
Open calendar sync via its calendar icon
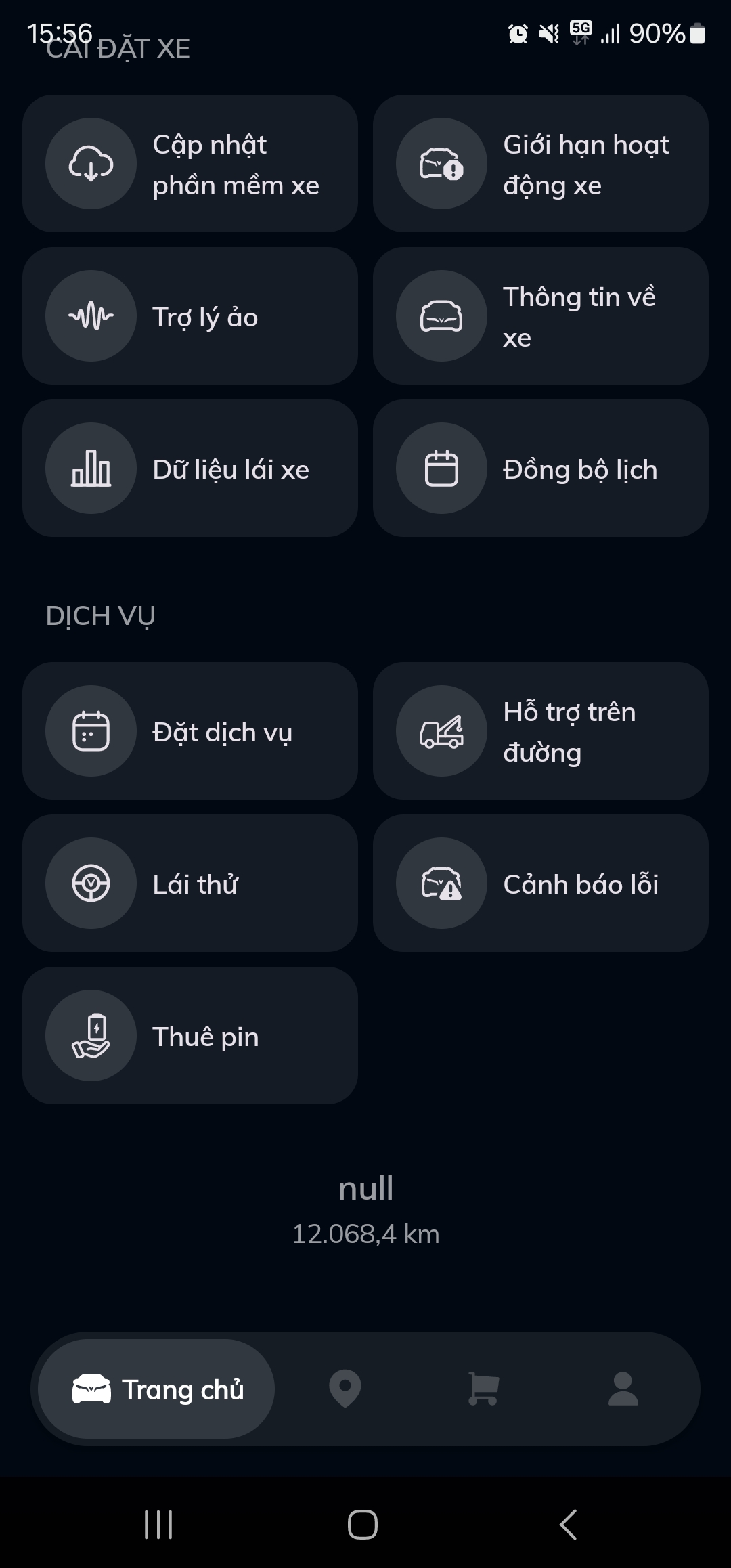(441, 468)
